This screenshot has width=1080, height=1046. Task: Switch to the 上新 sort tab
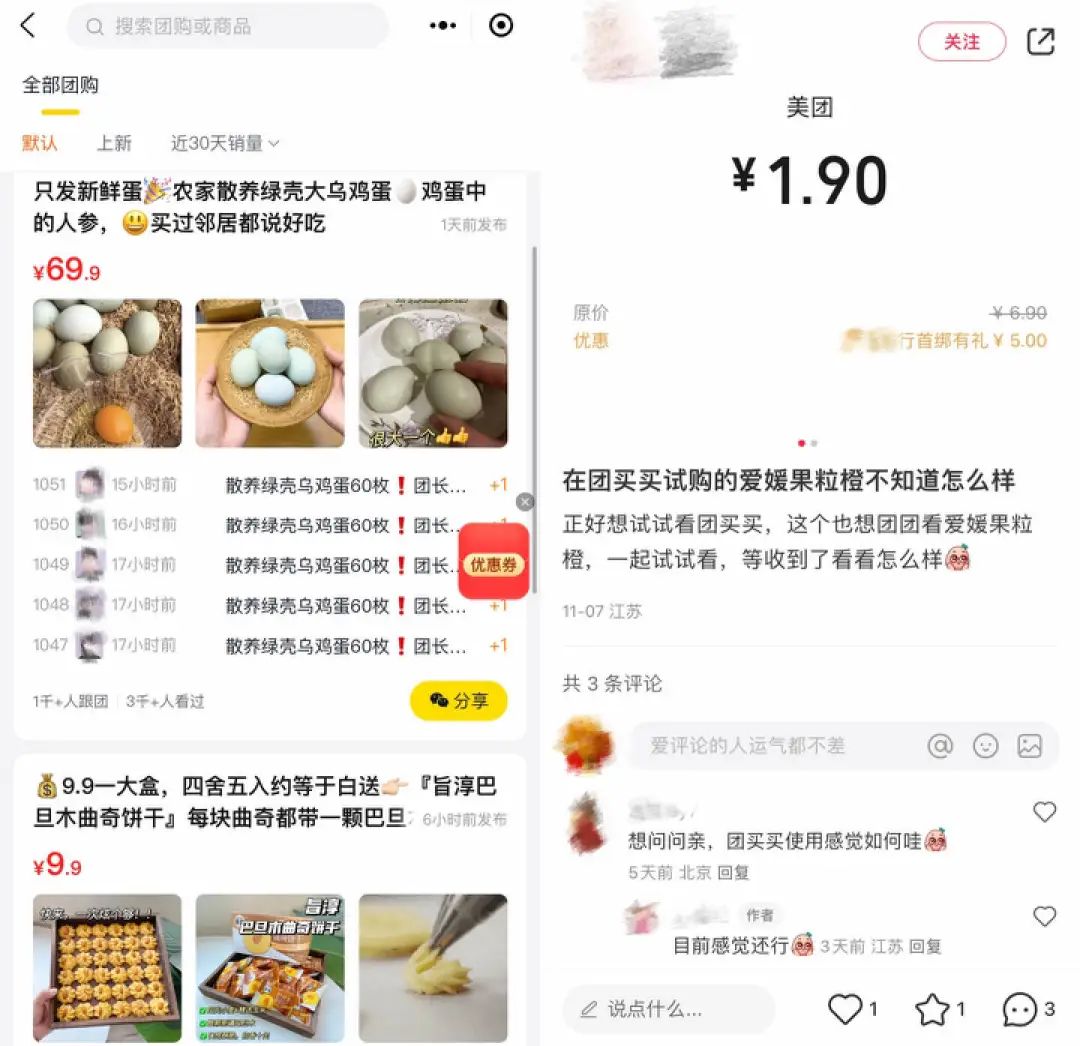pyautogui.click(x=114, y=143)
